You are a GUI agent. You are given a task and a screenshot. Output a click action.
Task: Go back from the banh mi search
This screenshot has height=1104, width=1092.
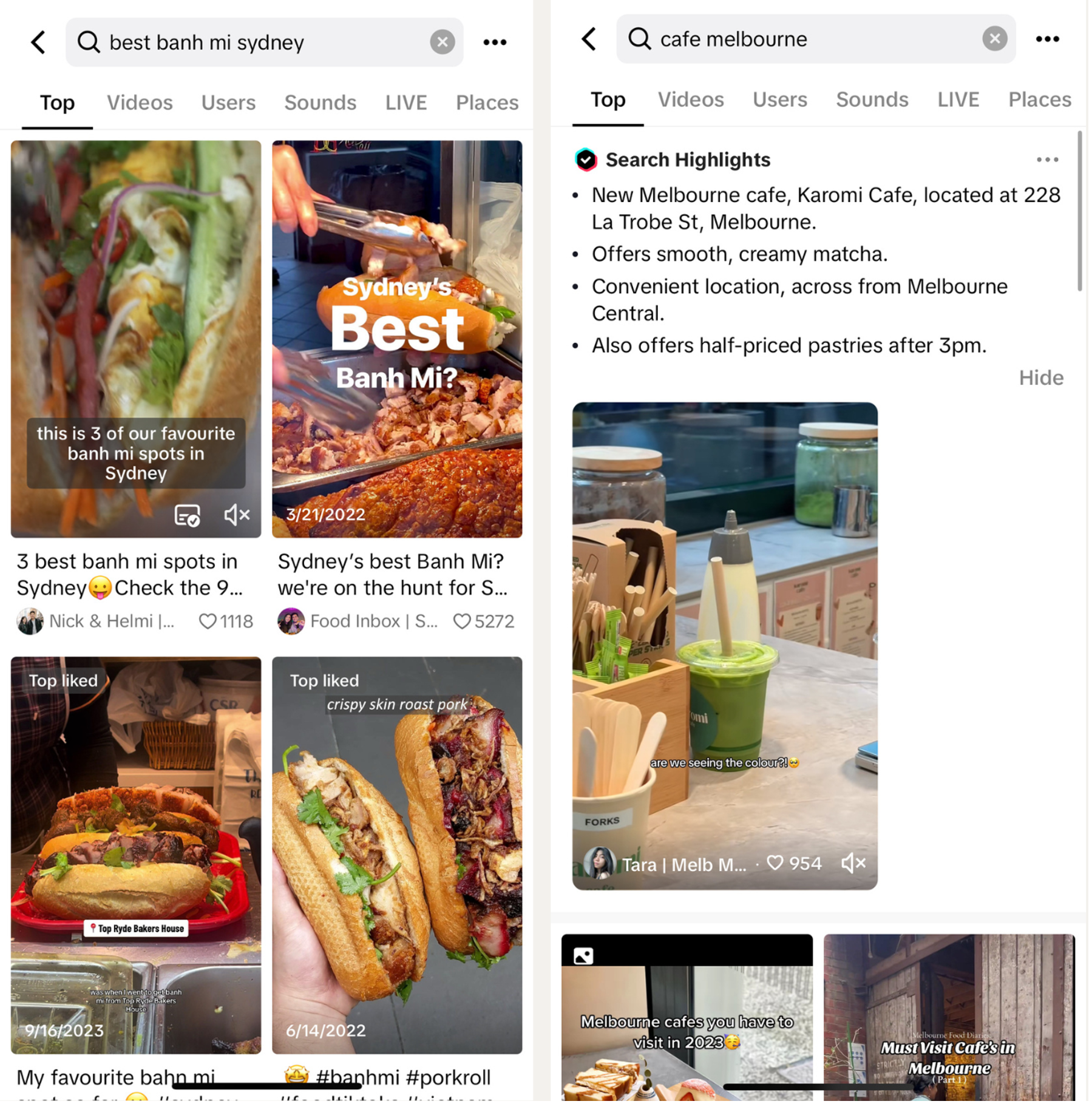(38, 42)
